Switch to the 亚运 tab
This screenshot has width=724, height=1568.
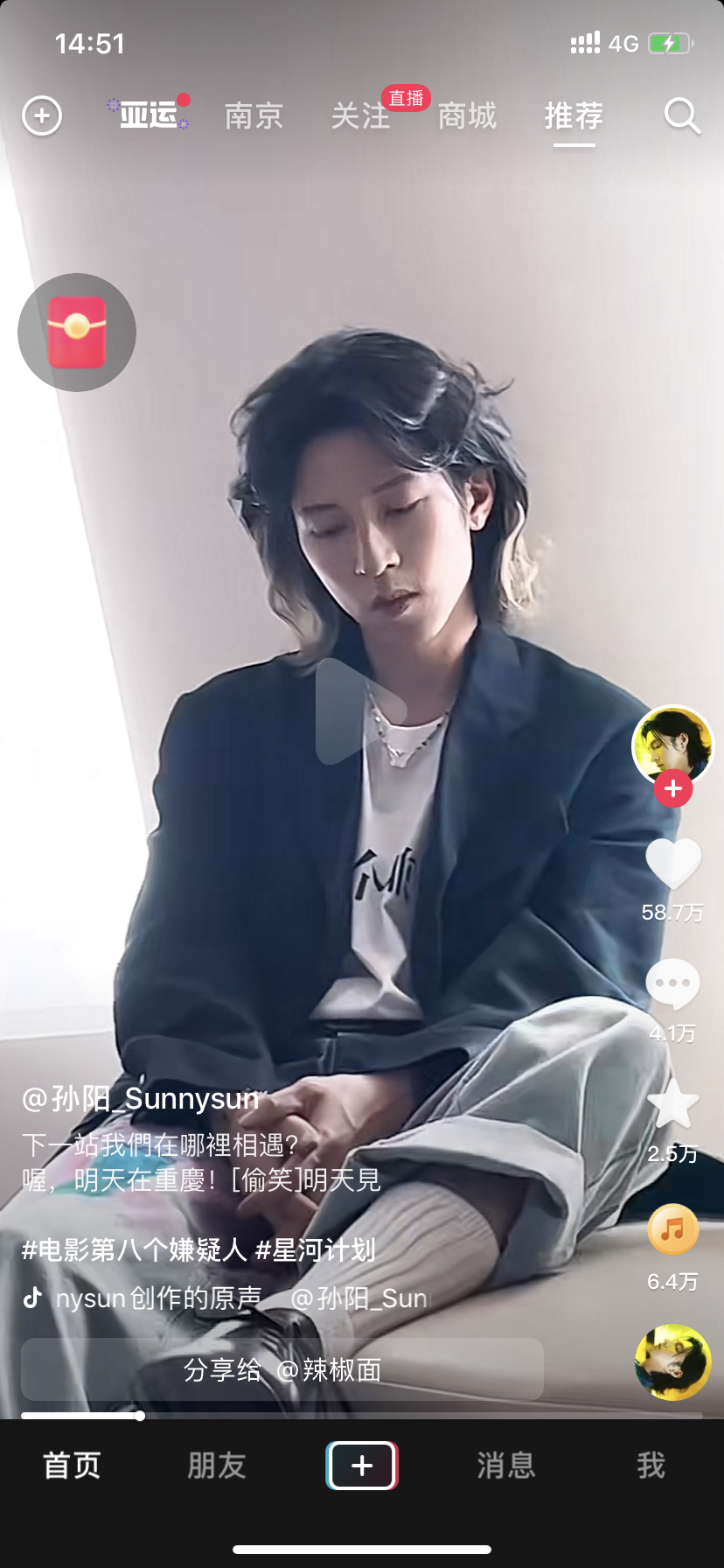[x=149, y=115]
